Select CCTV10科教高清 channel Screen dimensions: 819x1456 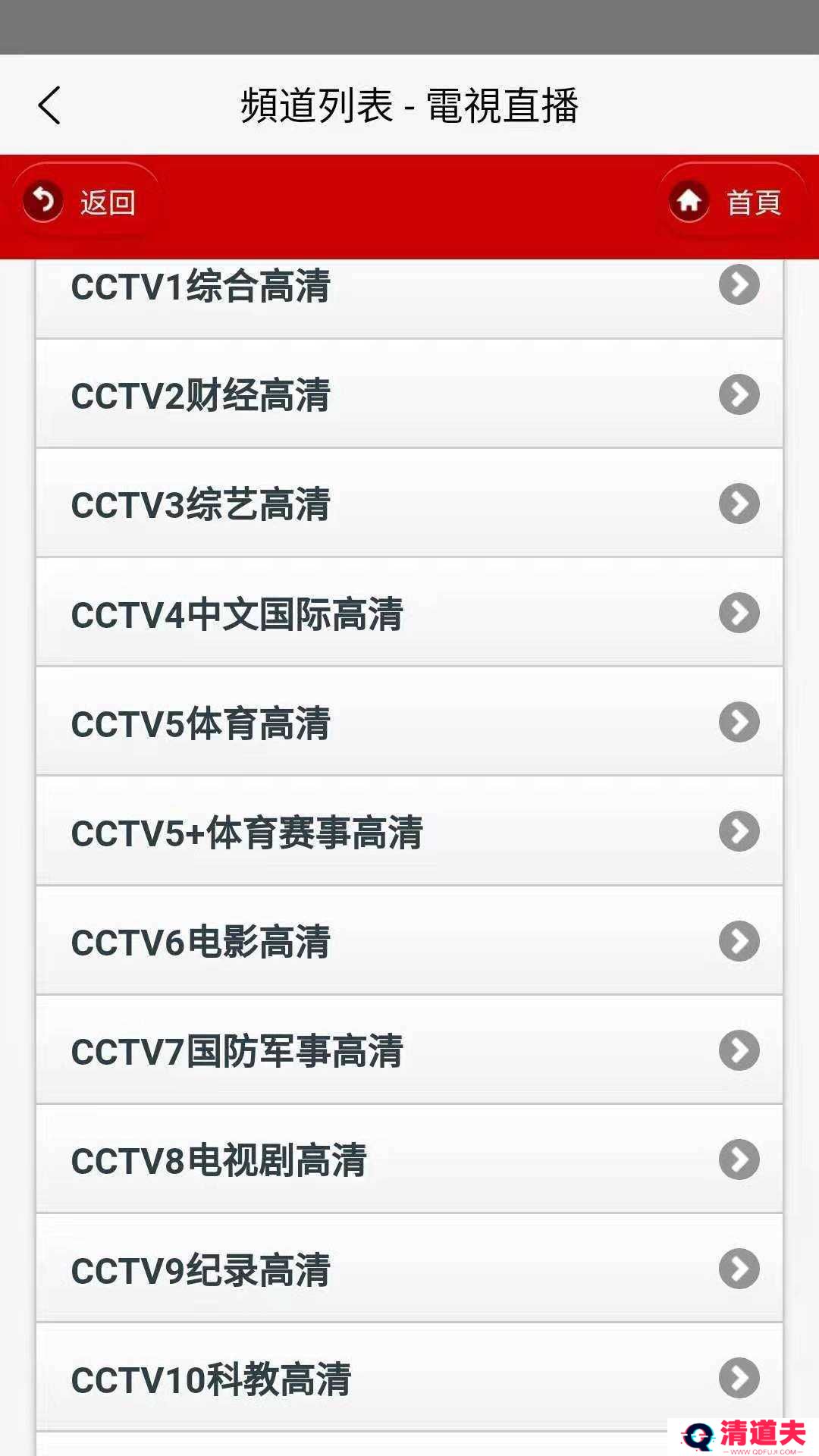(x=409, y=1379)
